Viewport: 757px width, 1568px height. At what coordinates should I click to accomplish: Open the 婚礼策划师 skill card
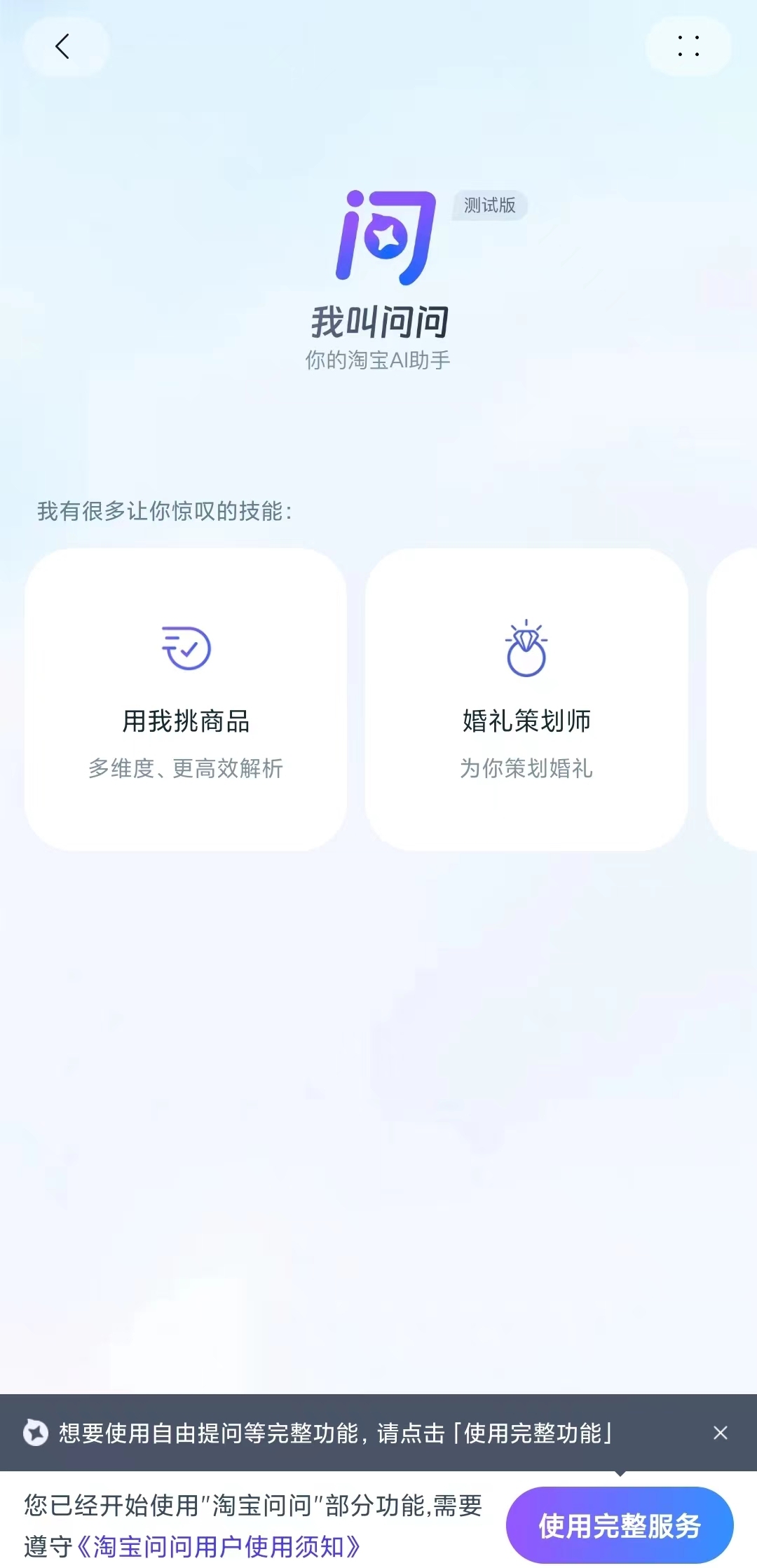click(x=526, y=700)
